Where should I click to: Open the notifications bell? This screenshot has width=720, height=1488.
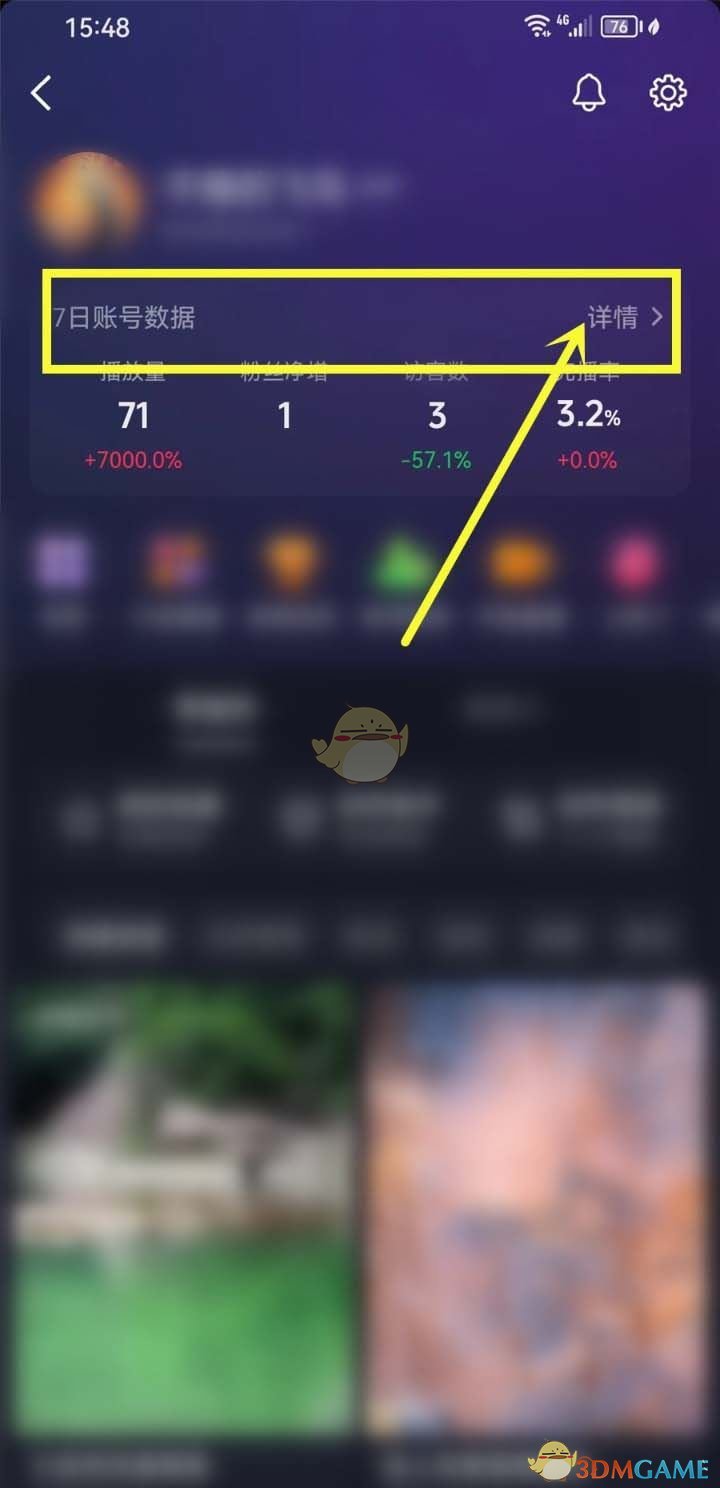point(588,93)
